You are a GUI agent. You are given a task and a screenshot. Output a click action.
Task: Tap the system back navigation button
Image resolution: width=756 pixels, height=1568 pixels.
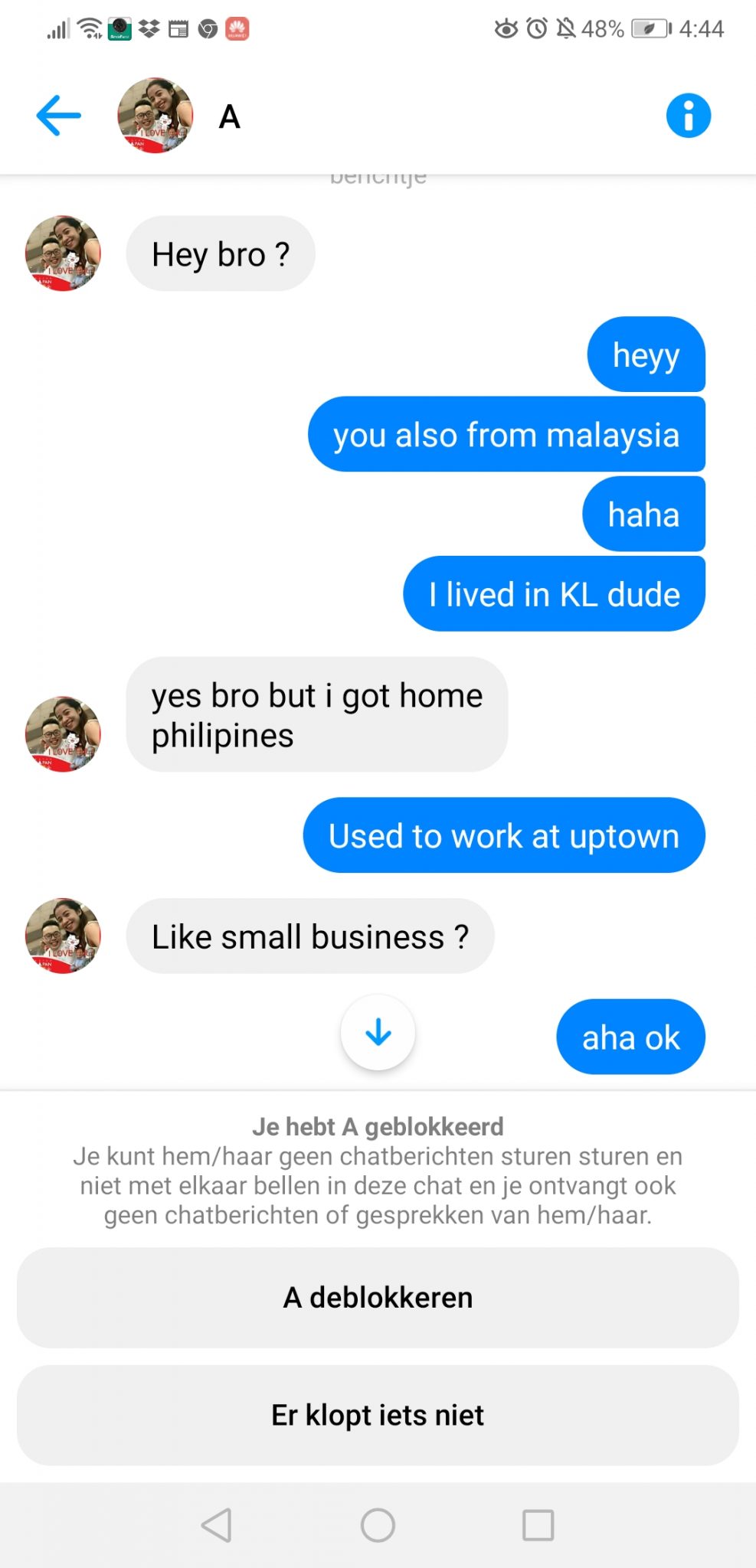[x=217, y=1525]
